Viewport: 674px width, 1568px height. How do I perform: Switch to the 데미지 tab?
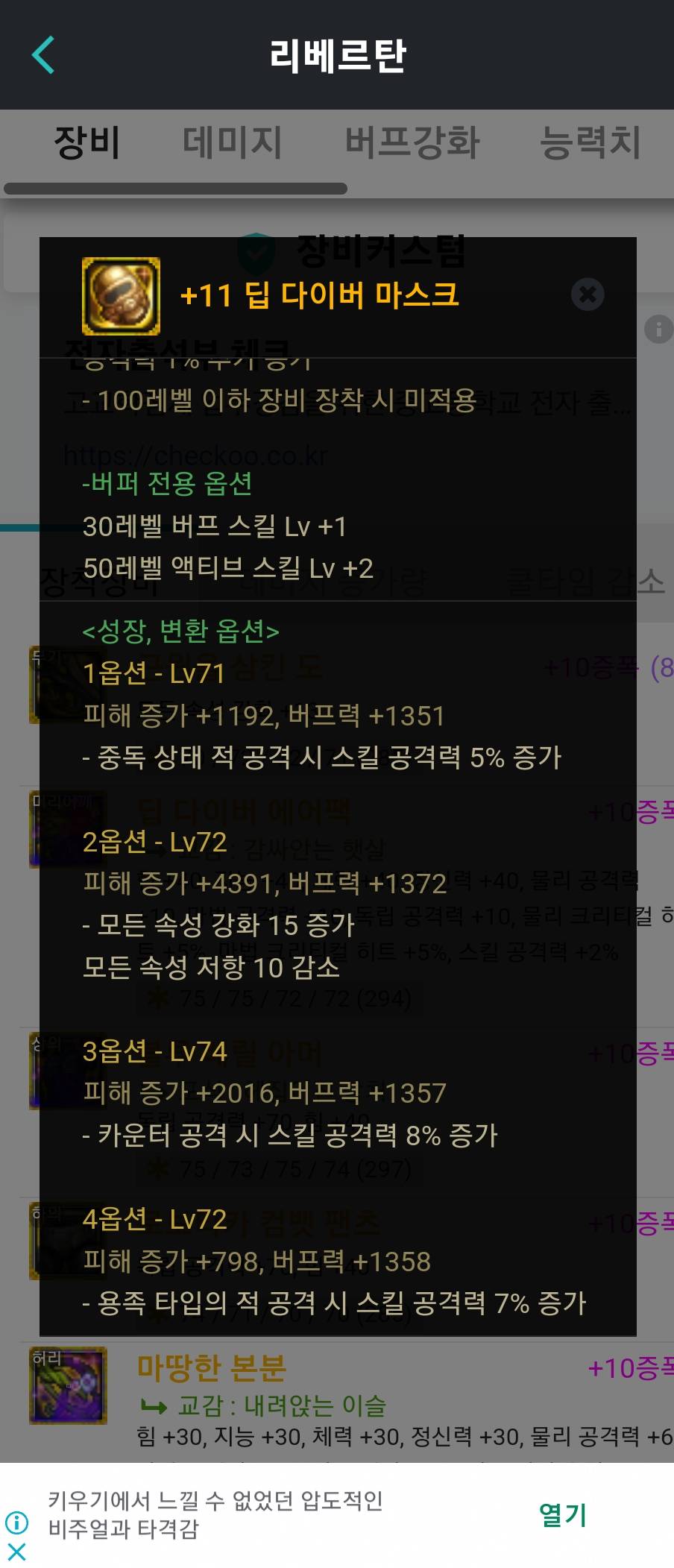232,142
